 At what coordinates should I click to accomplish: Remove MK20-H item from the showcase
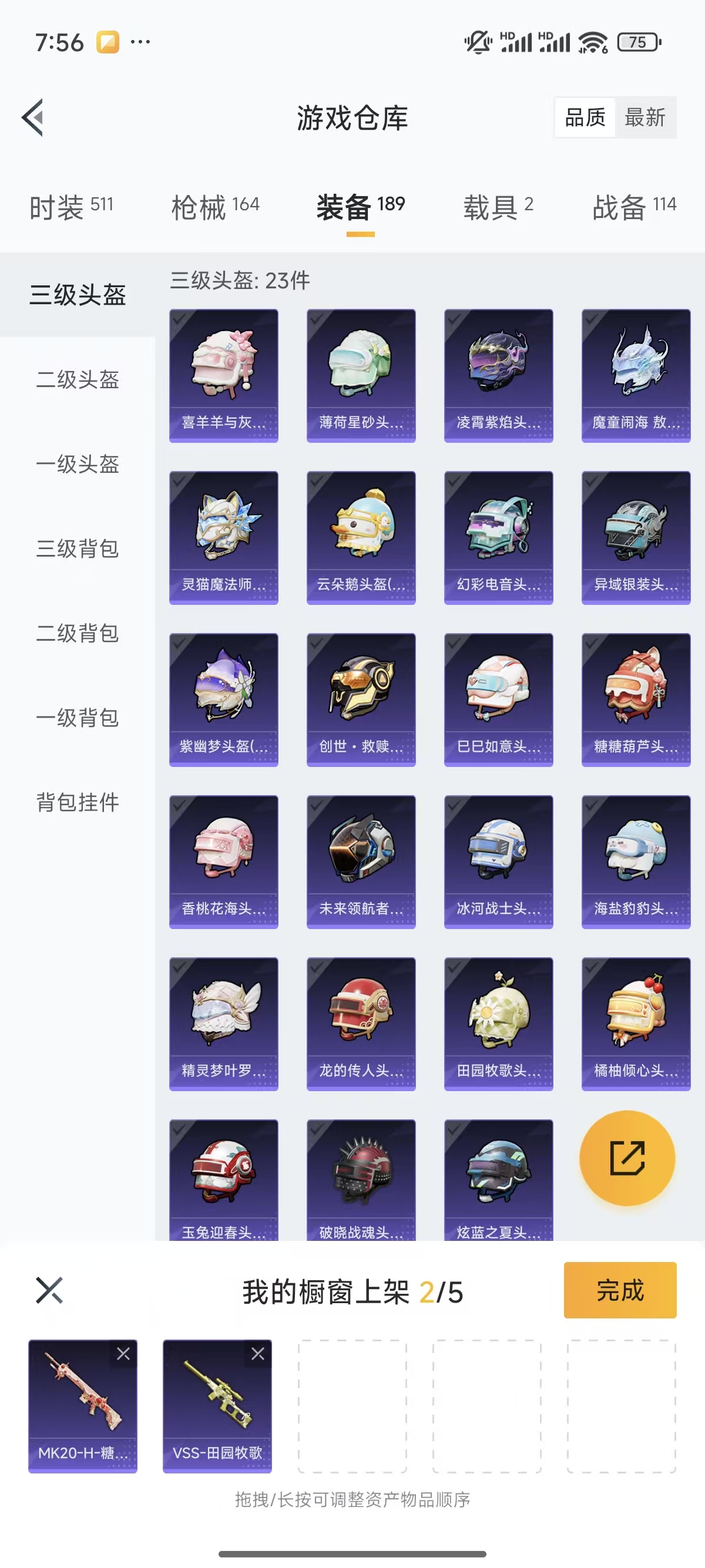tap(123, 1353)
